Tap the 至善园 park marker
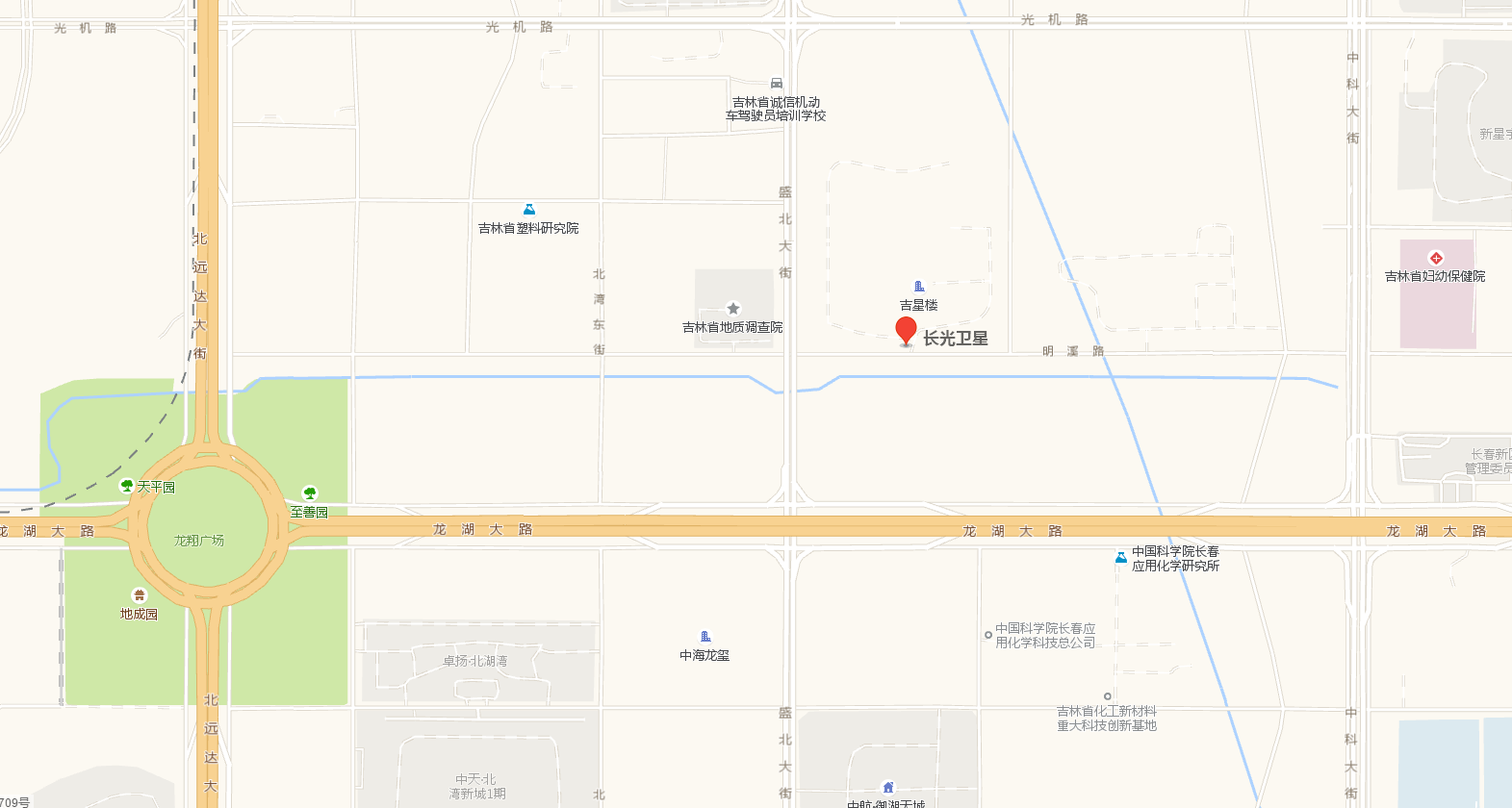Image resolution: width=1512 pixels, height=808 pixels. 310,493
